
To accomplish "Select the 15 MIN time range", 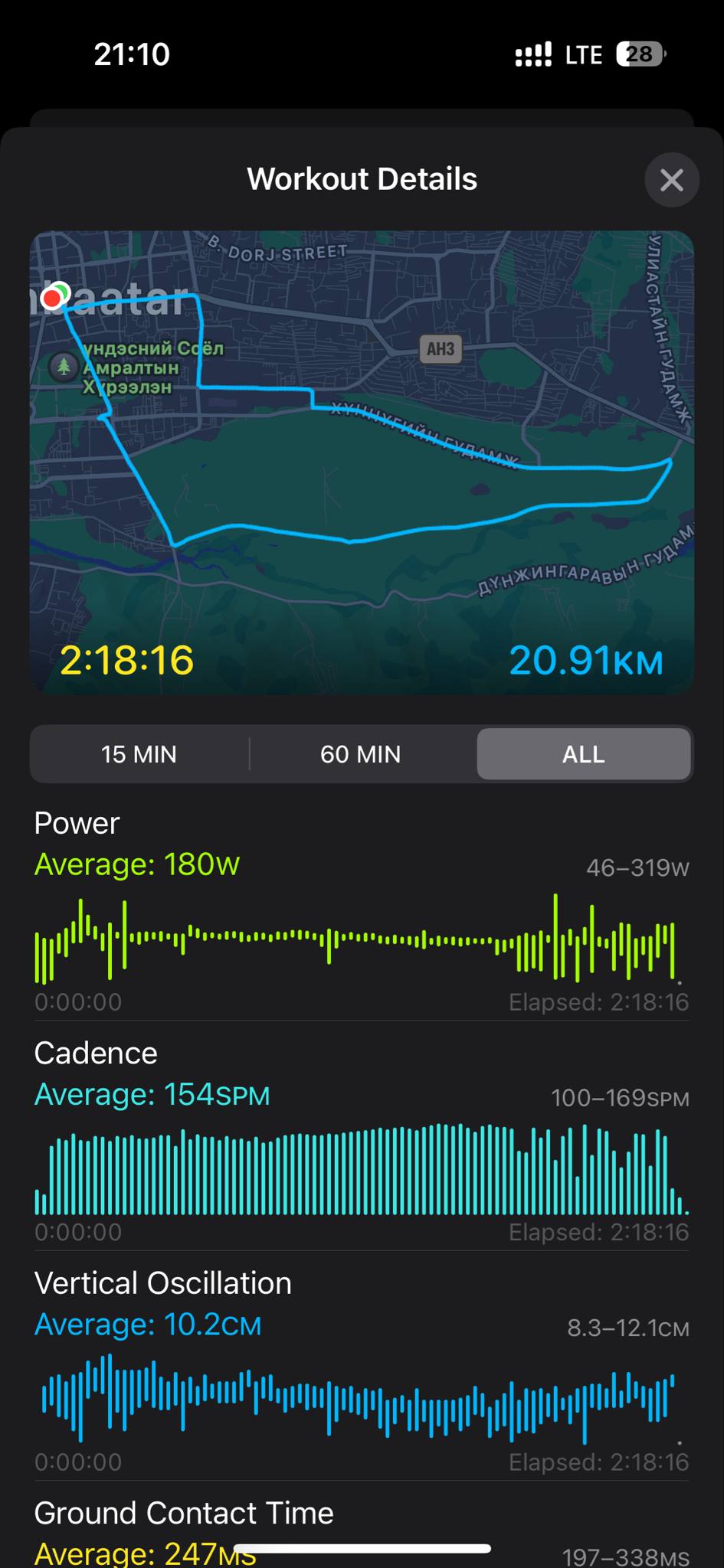I will tap(138, 754).
